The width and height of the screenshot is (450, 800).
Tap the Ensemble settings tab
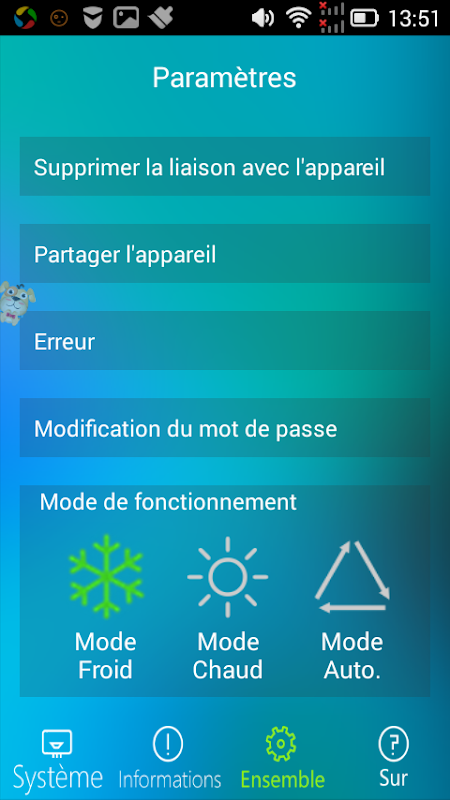click(x=282, y=759)
